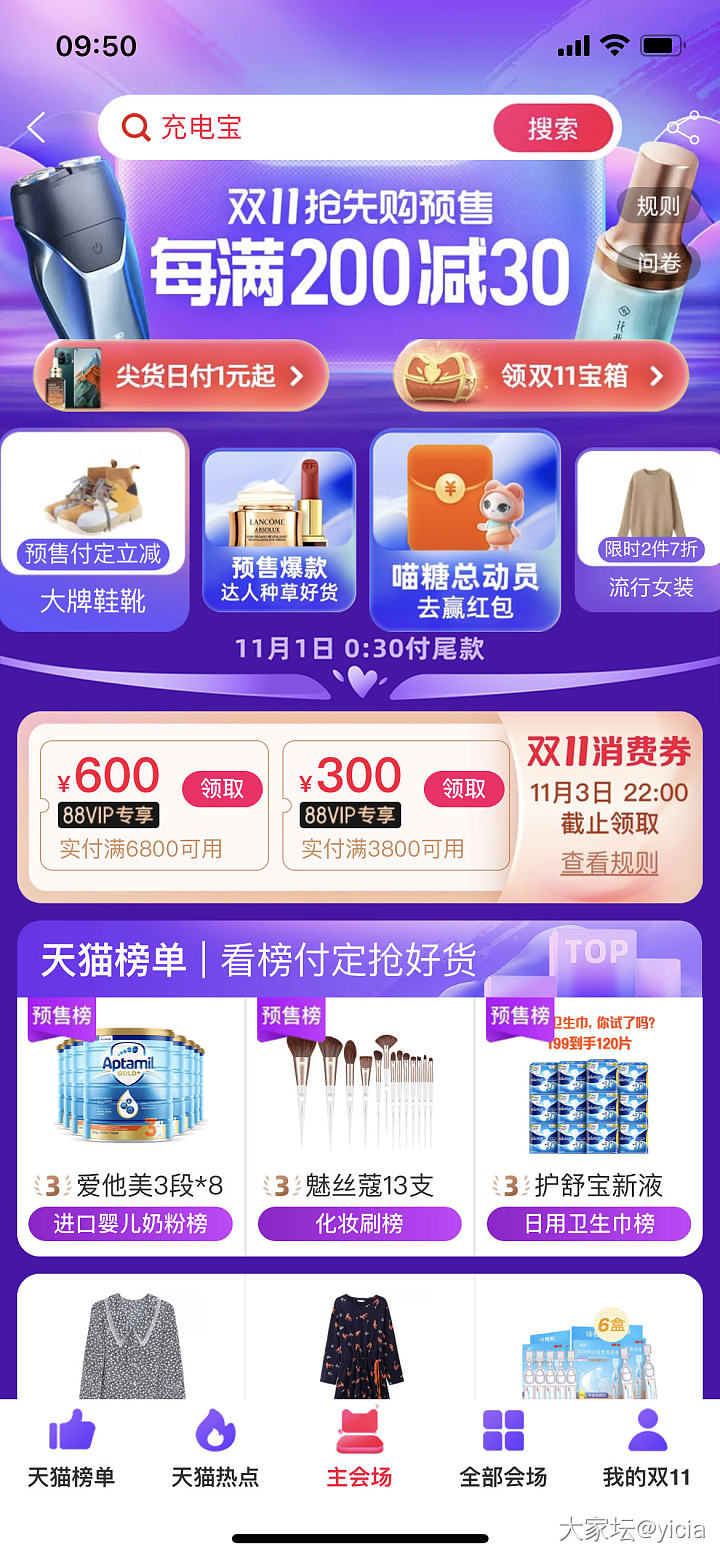Share this page via the share icon

pyautogui.click(x=683, y=128)
